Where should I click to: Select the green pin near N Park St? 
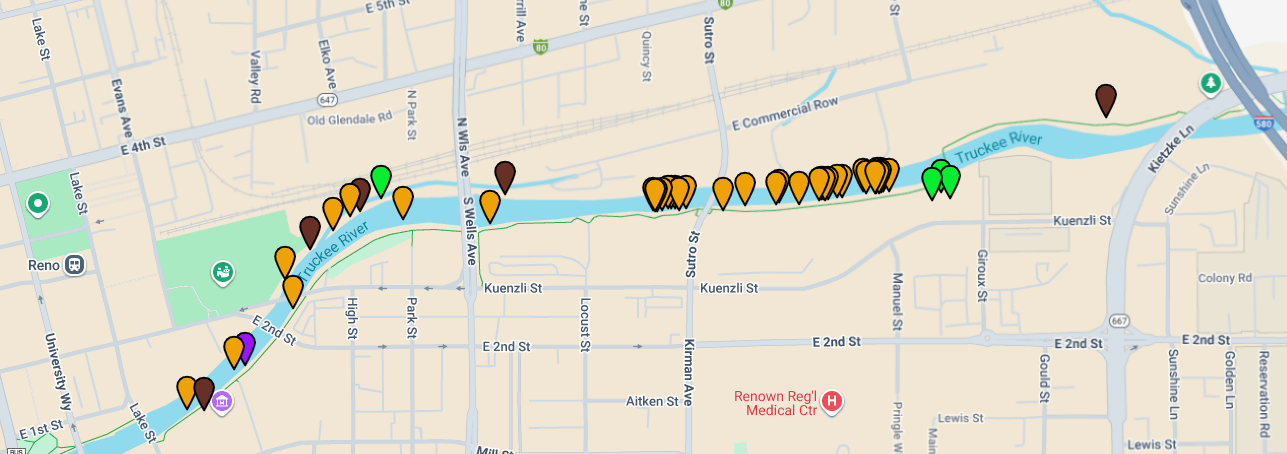(x=381, y=179)
